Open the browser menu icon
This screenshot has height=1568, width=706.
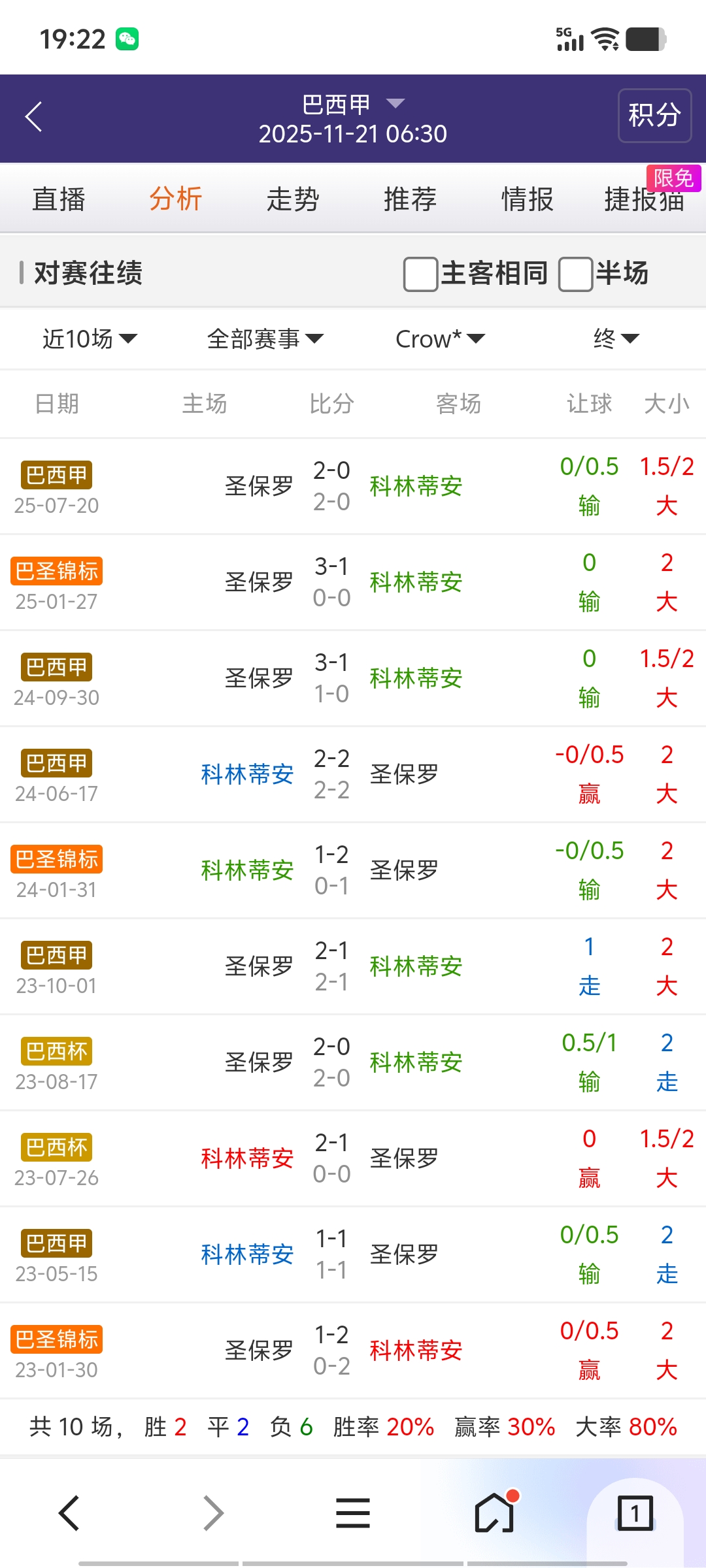[353, 1513]
